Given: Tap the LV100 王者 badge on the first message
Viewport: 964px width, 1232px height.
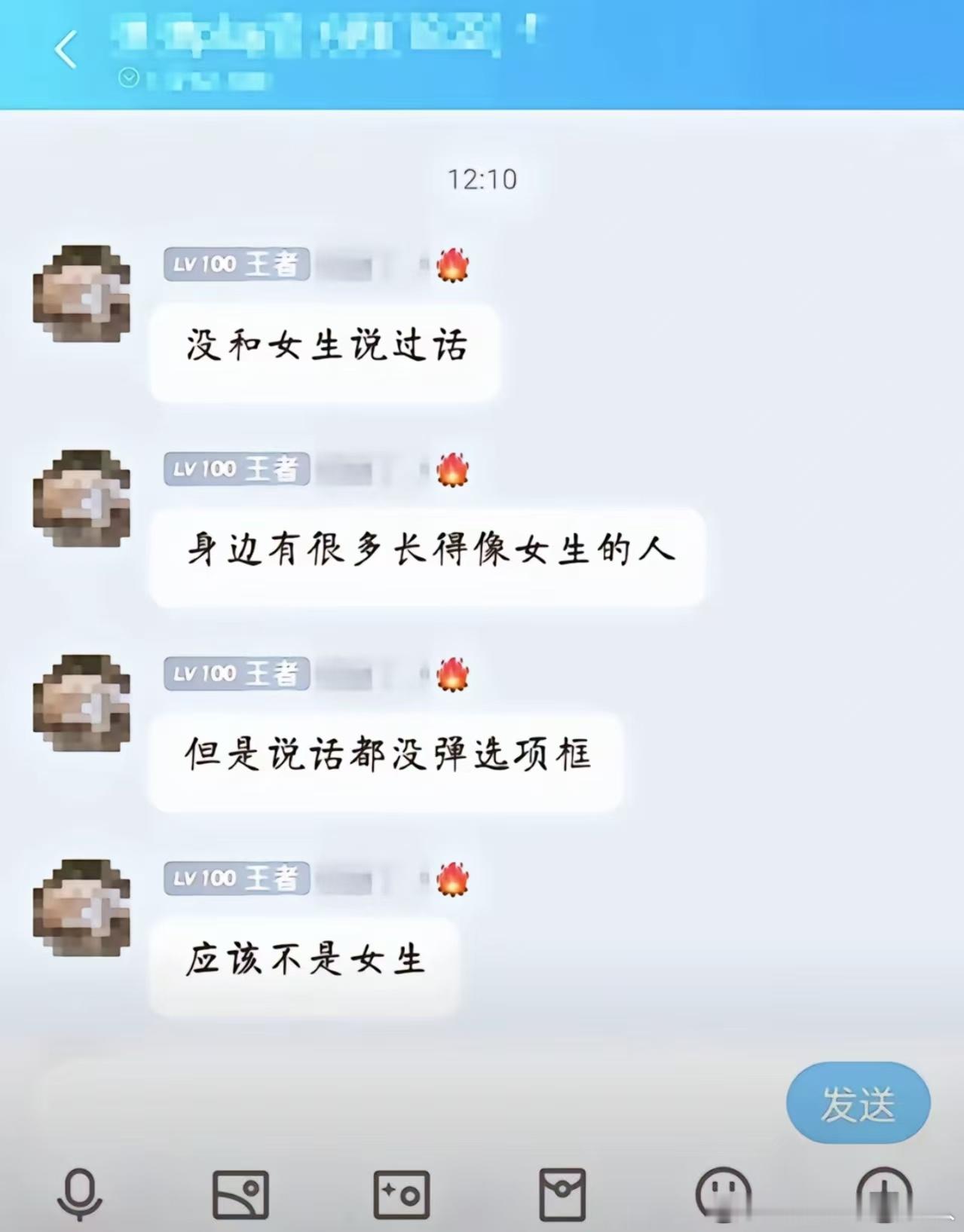Looking at the screenshot, I should point(236,264).
